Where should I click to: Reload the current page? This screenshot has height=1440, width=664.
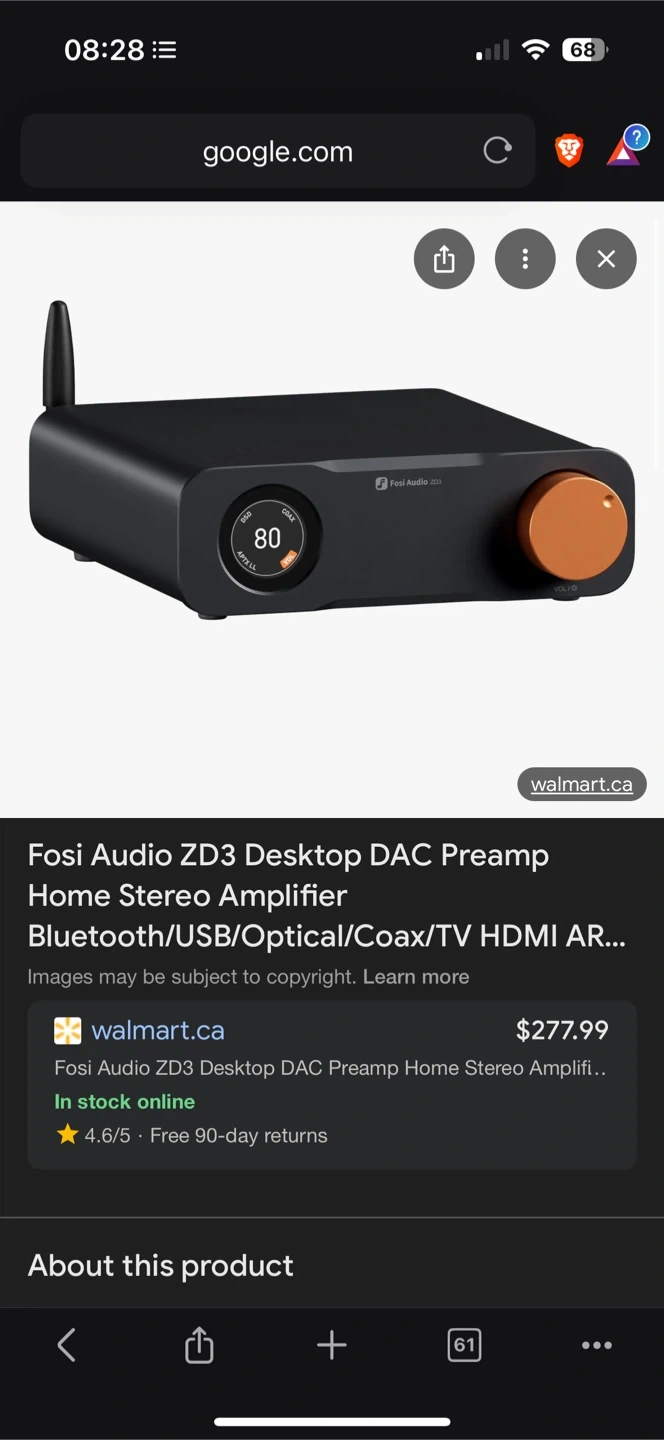497,151
